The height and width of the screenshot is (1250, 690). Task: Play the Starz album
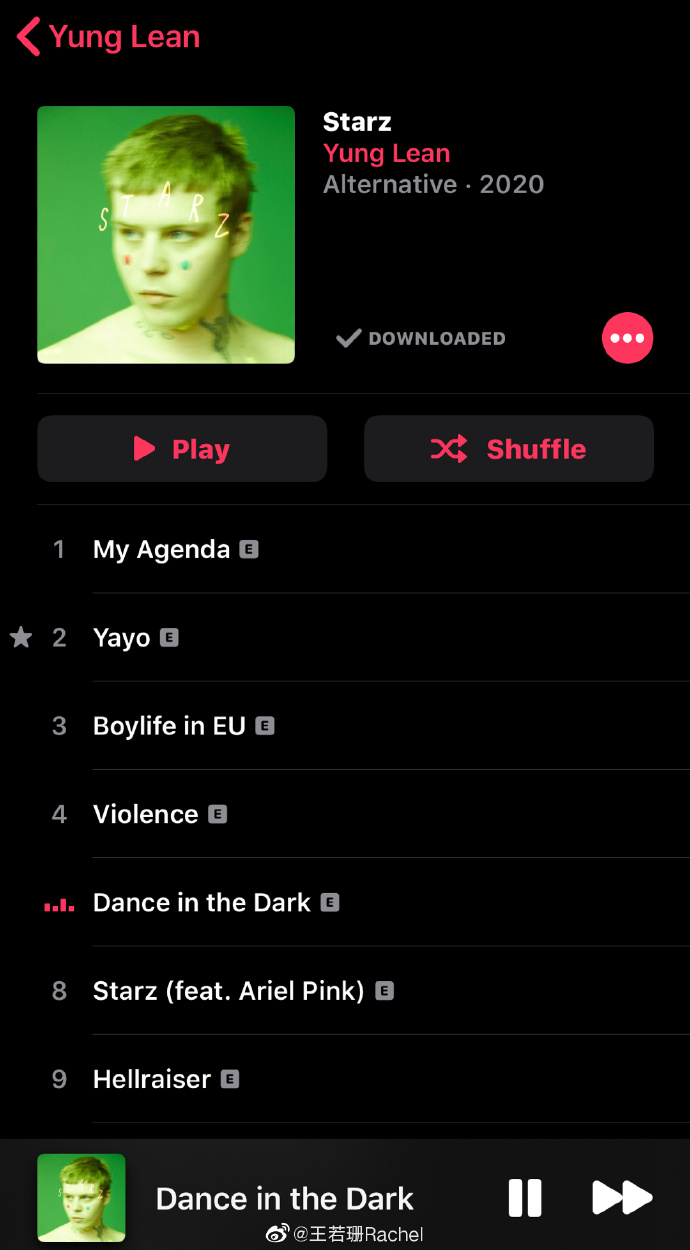[182, 449]
